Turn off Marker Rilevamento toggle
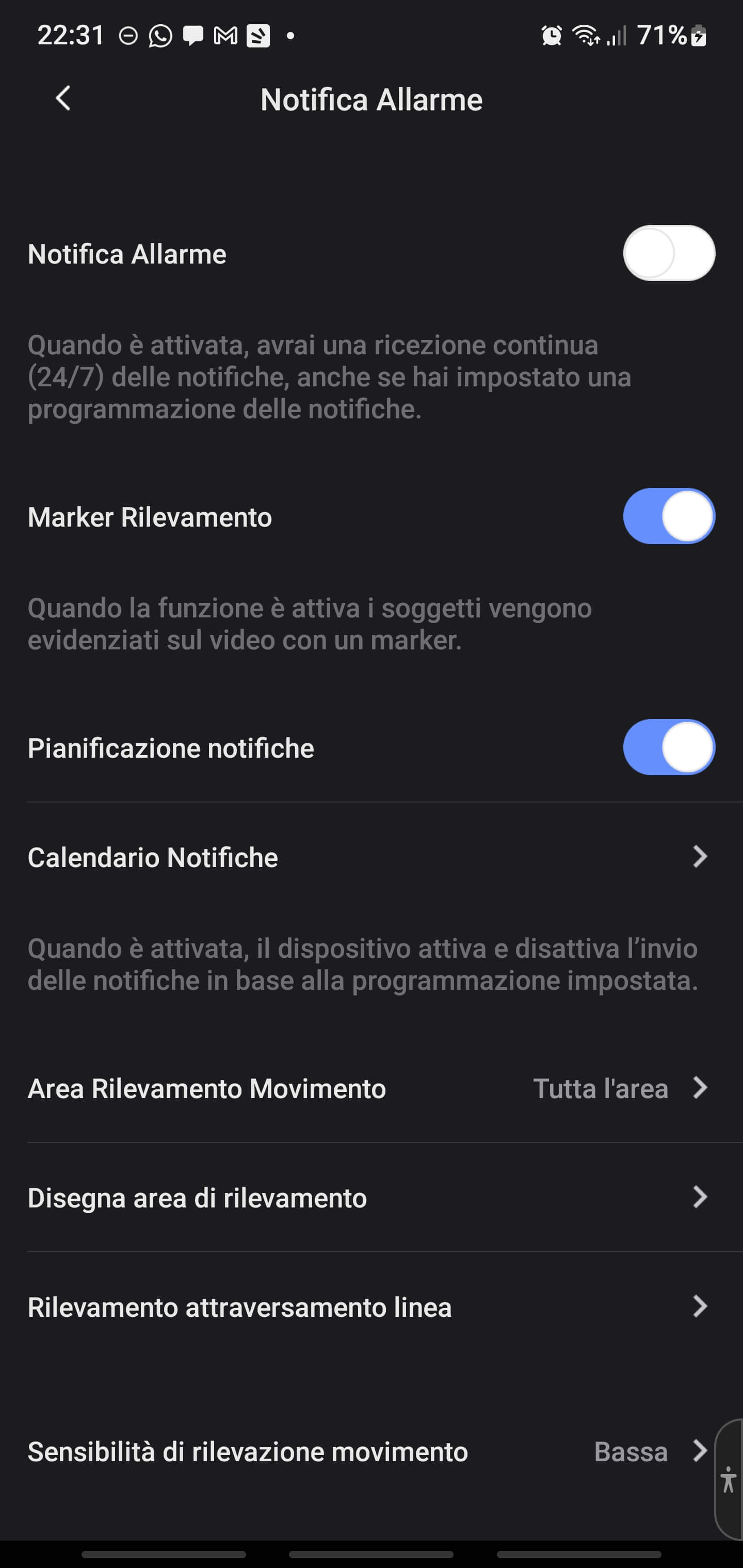 click(668, 516)
